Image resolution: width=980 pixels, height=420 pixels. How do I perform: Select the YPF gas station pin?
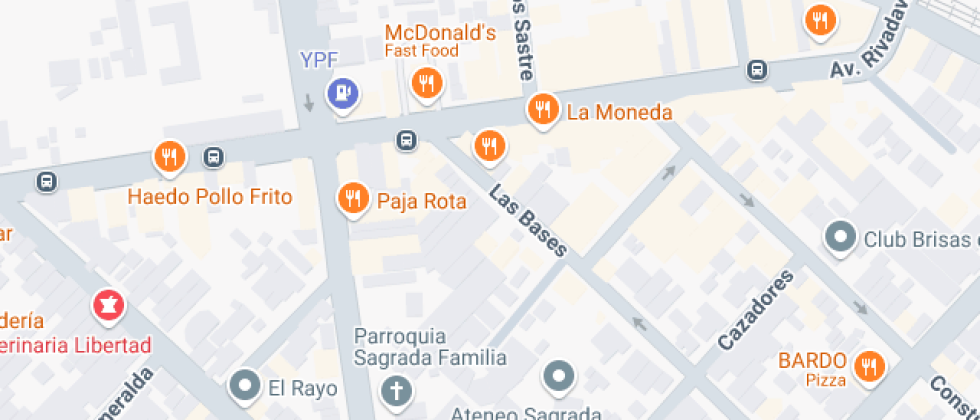point(344,93)
